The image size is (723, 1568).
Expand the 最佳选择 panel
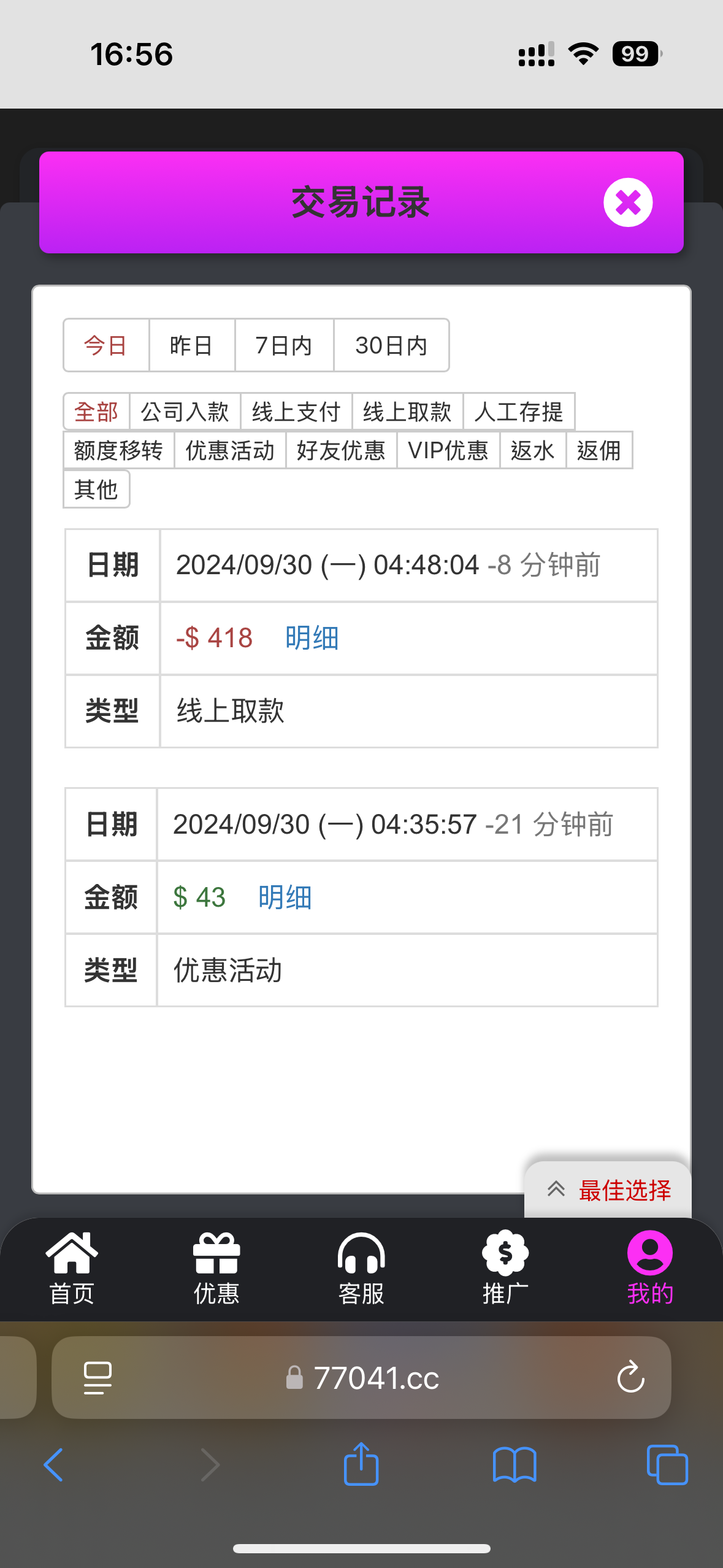[608, 1190]
